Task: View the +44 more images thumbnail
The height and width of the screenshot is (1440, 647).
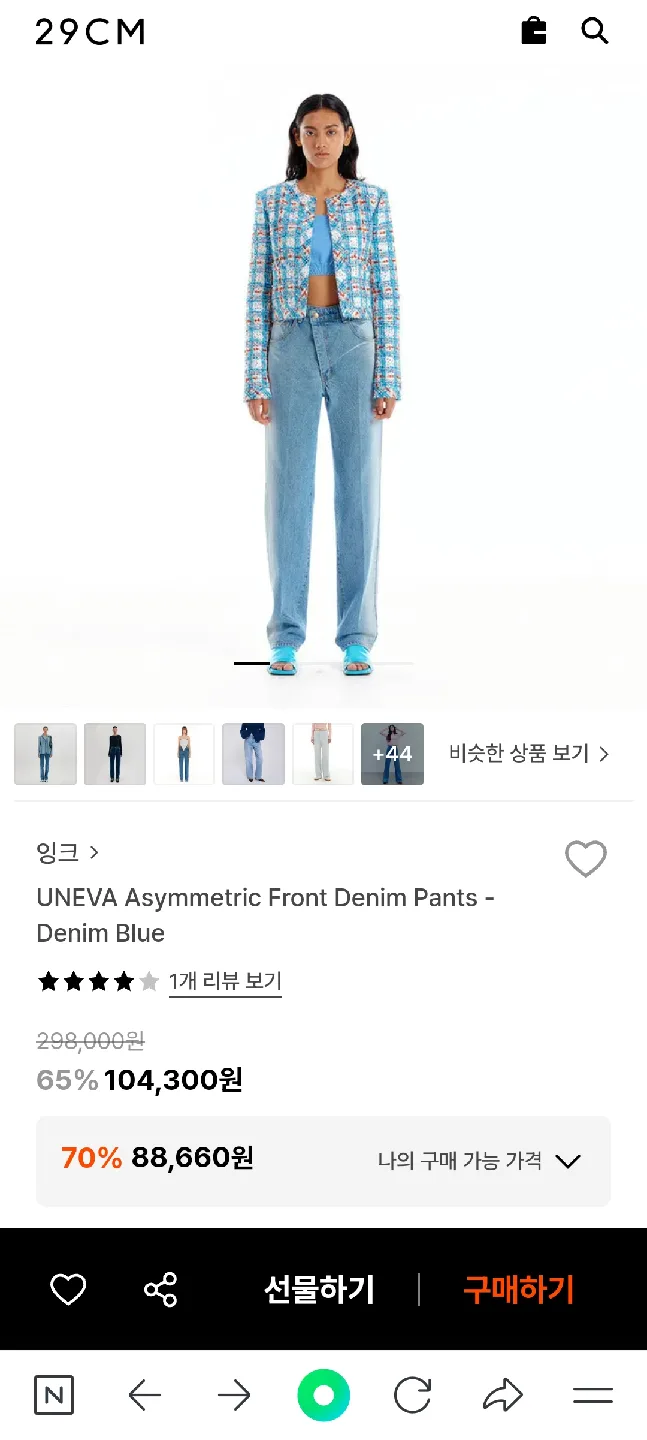Action: [x=392, y=754]
